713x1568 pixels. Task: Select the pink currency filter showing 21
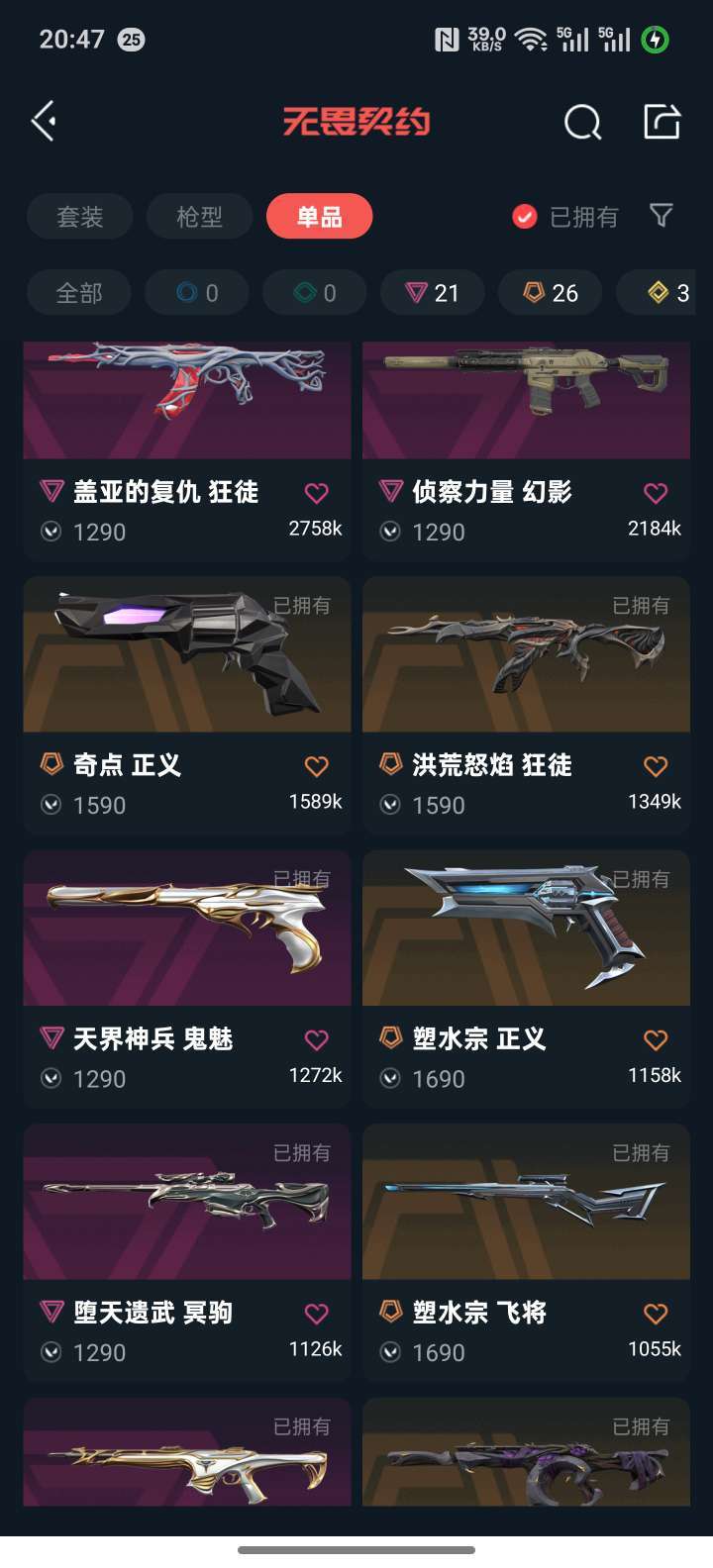pyautogui.click(x=431, y=292)
